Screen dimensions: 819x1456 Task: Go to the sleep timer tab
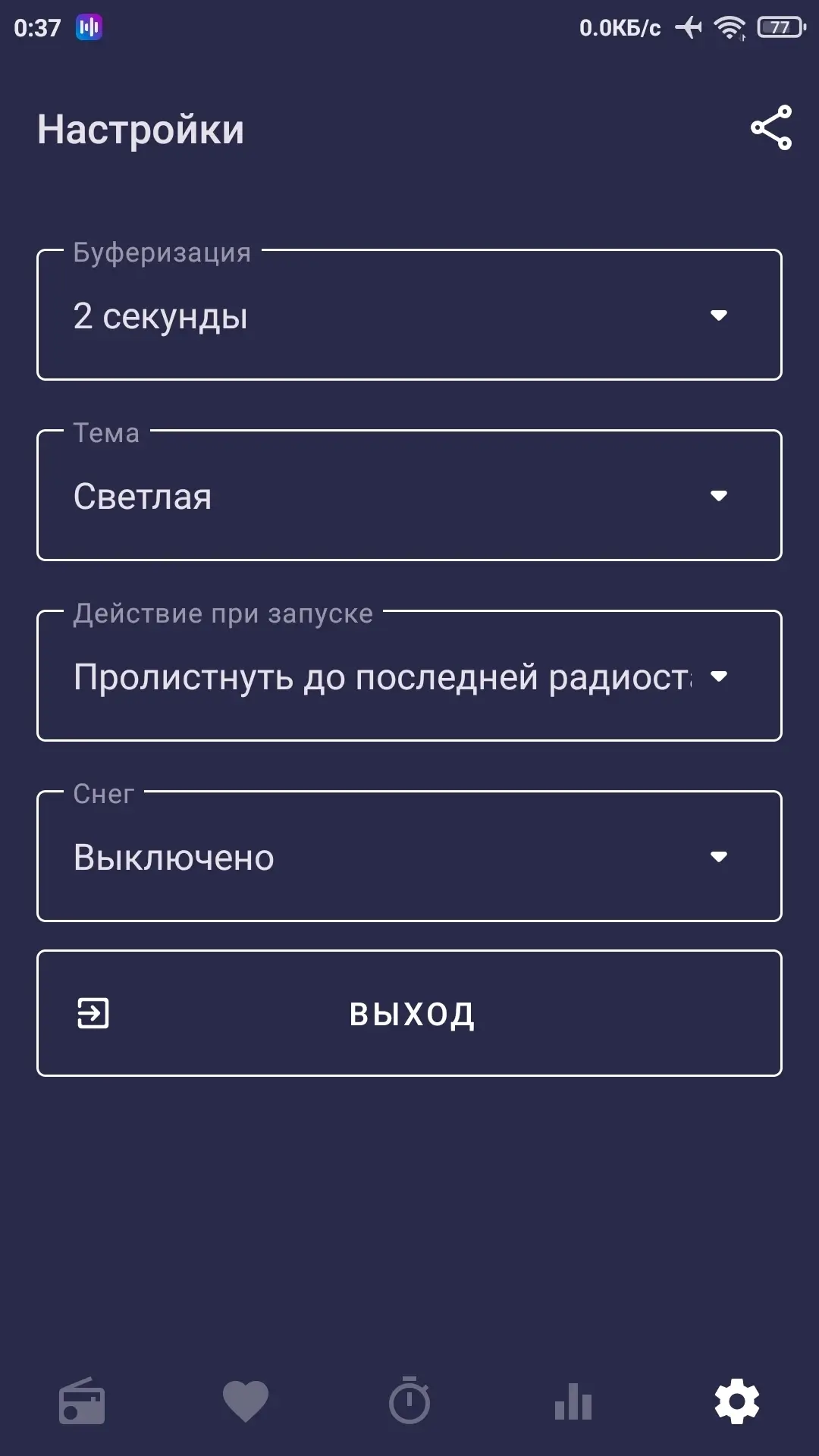(x=409, y=1401)
